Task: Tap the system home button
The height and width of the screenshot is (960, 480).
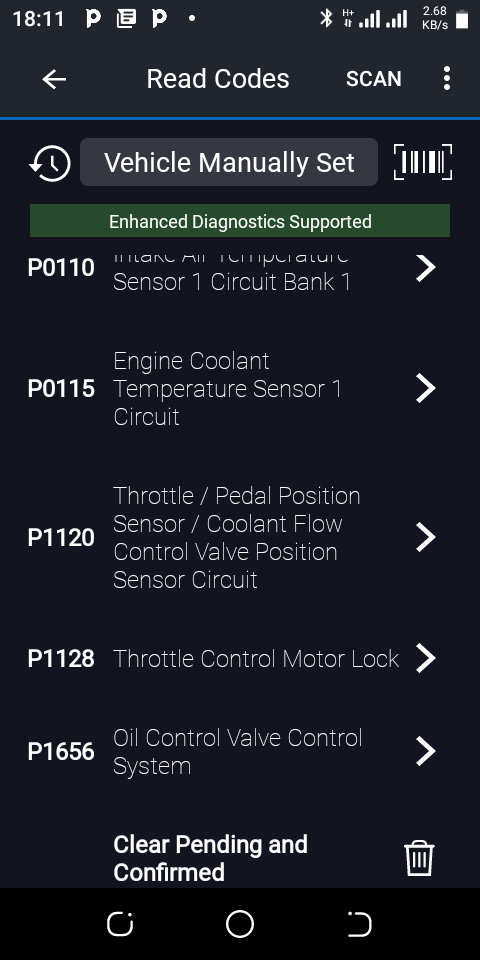Action: (x=239, y=924)
